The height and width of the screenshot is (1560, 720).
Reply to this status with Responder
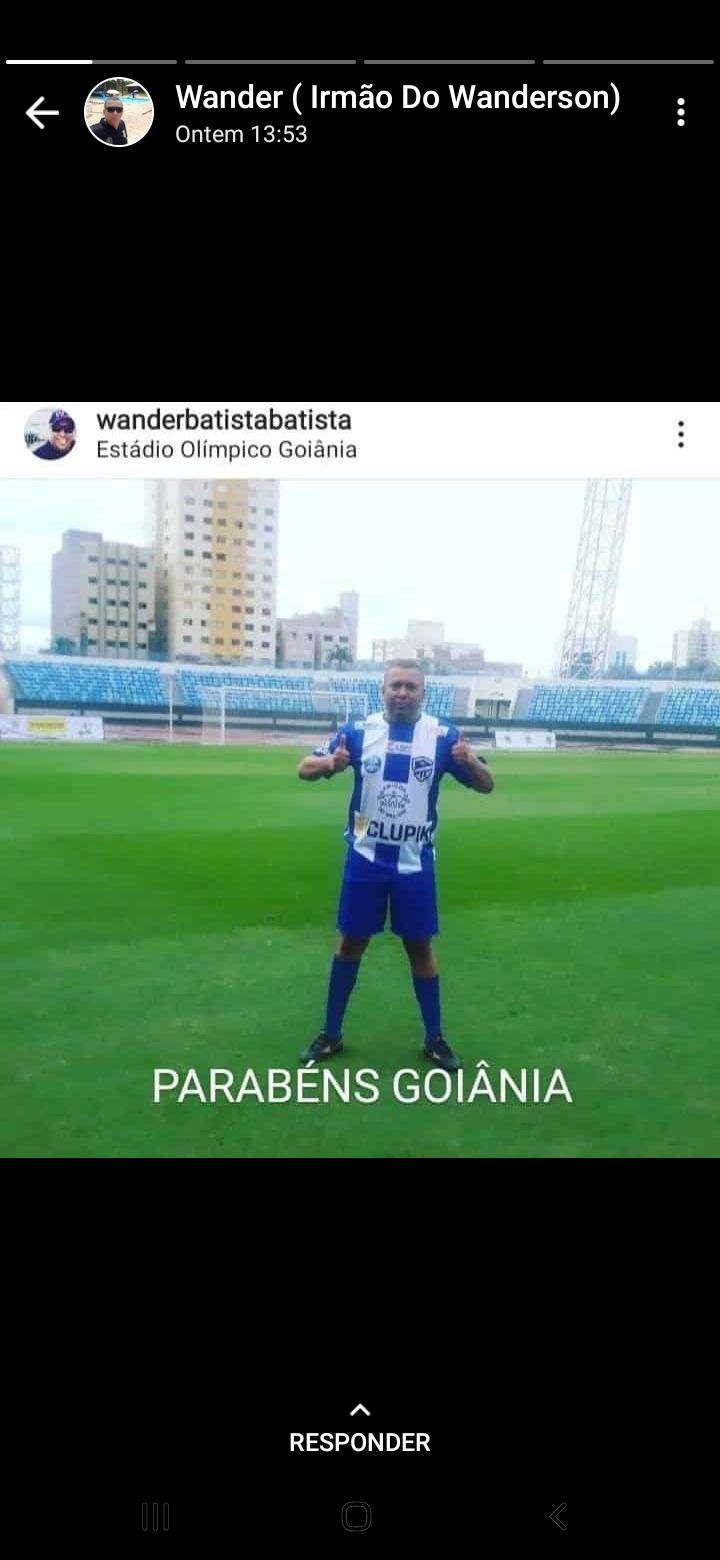(x=360, y=1430)
